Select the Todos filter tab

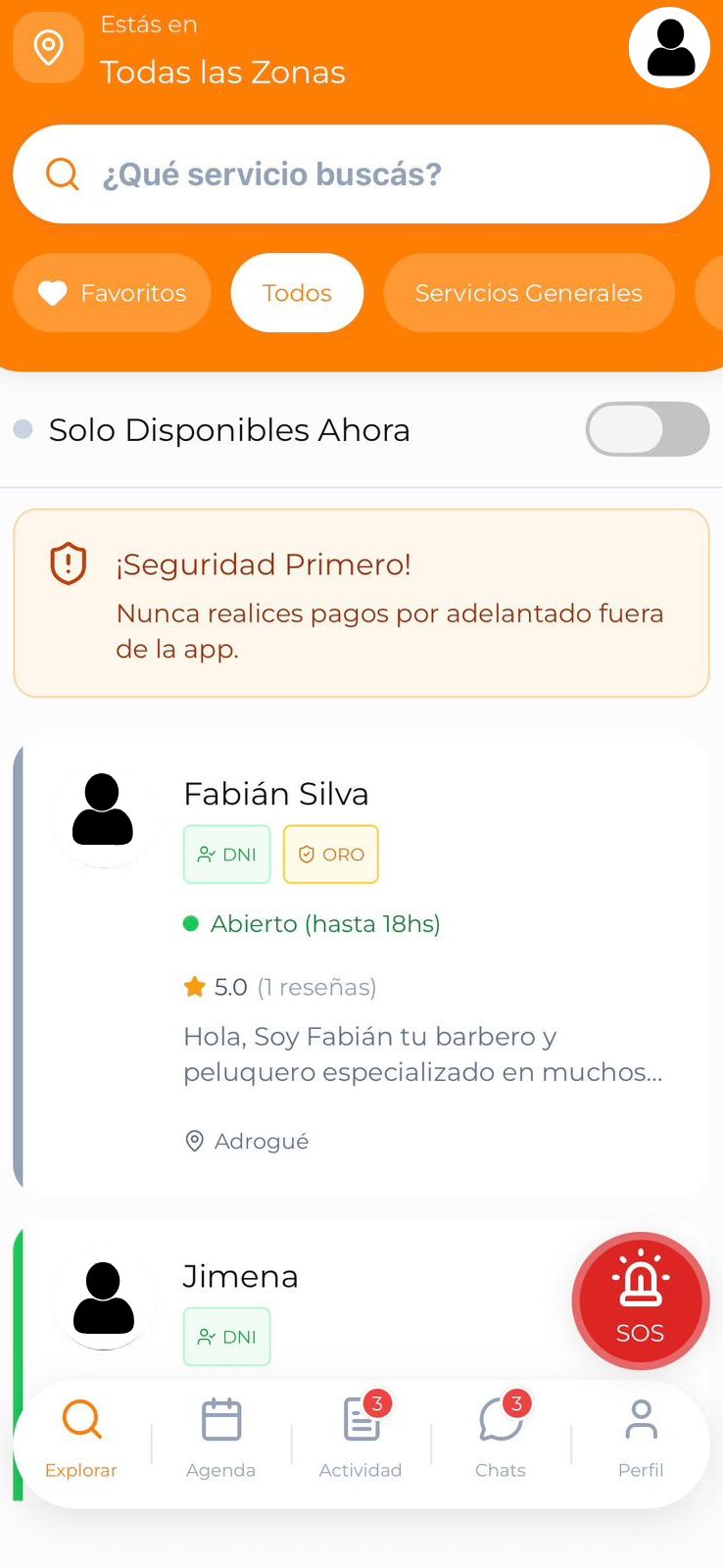click(297, 292)
